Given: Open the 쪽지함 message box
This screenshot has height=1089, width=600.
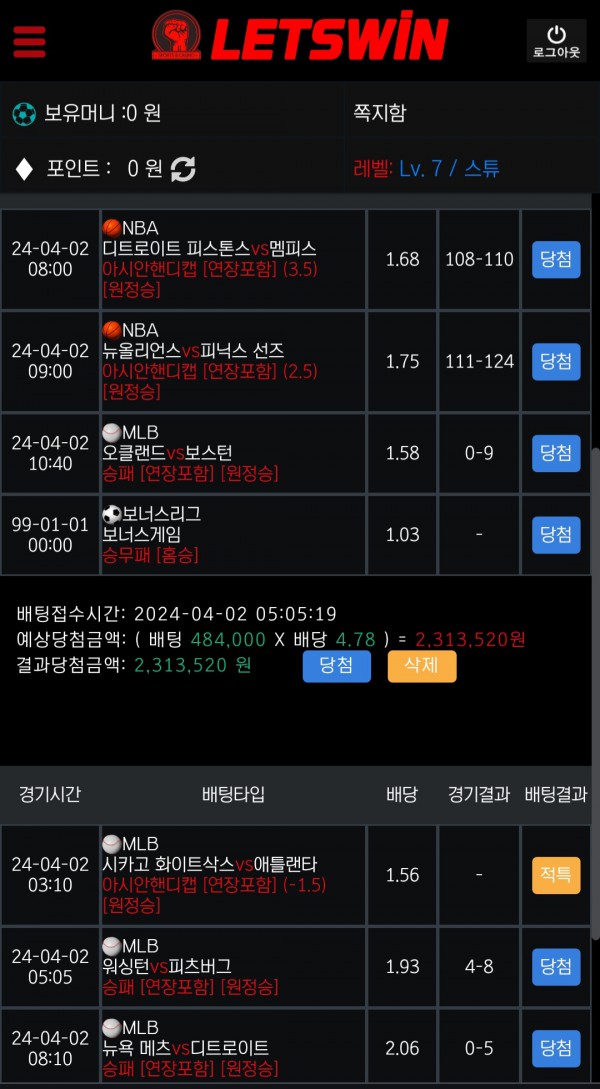Looking at the screenshot, I should click(380, 113).
